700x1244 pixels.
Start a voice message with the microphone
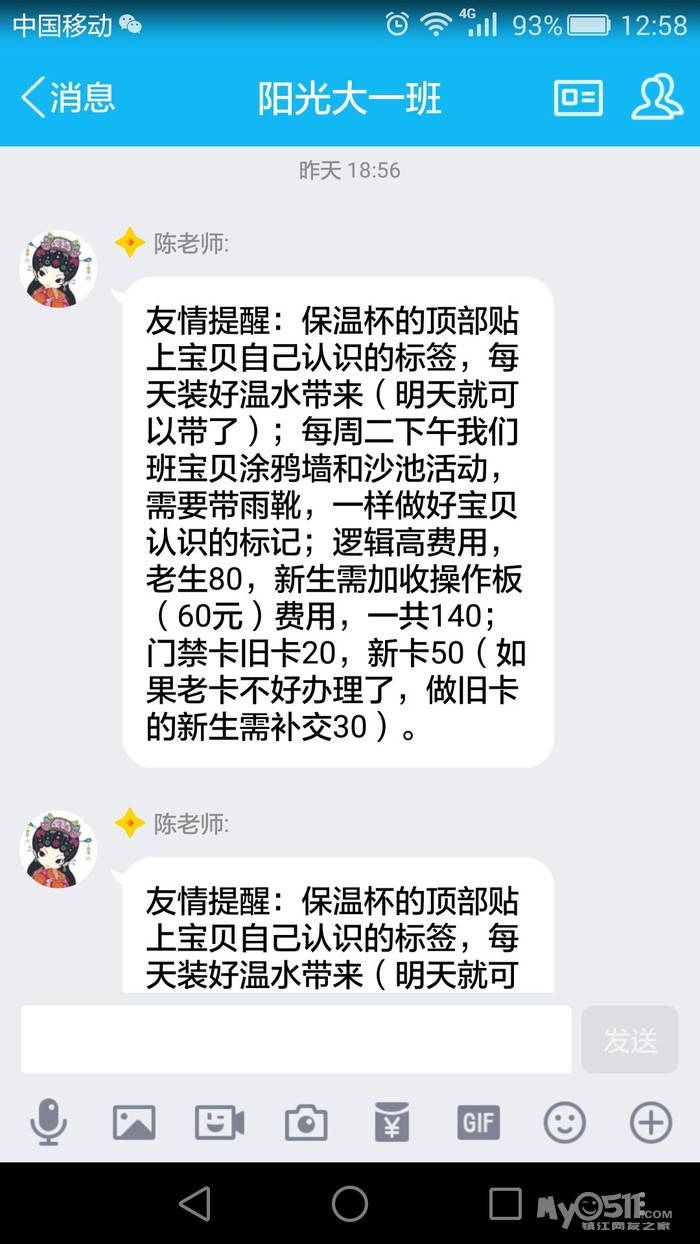tap(48, 1123)
